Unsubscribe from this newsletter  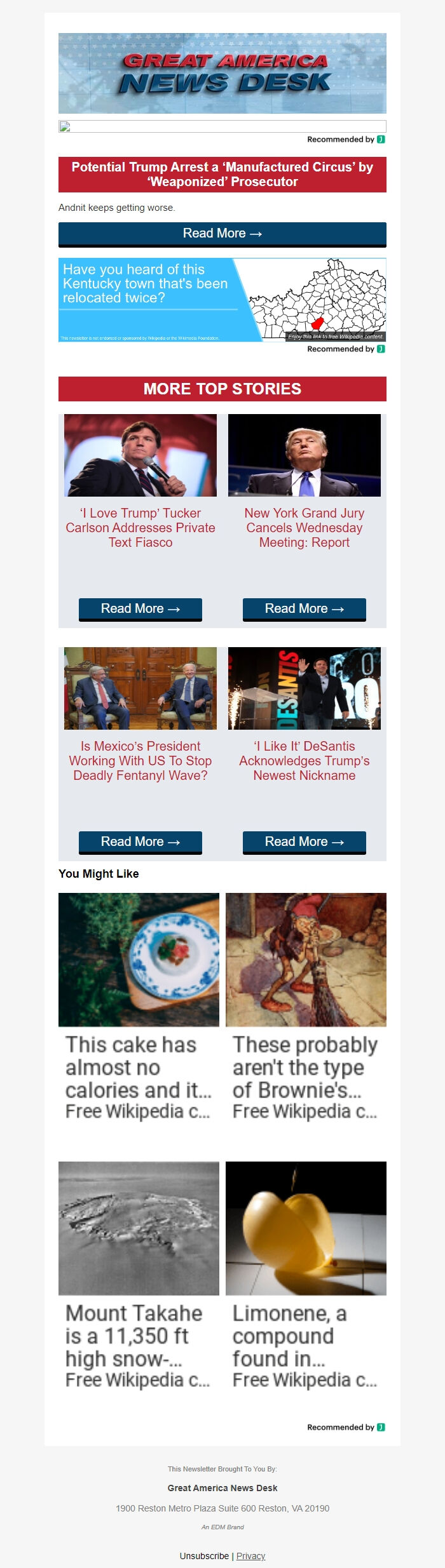[204, 1556]
